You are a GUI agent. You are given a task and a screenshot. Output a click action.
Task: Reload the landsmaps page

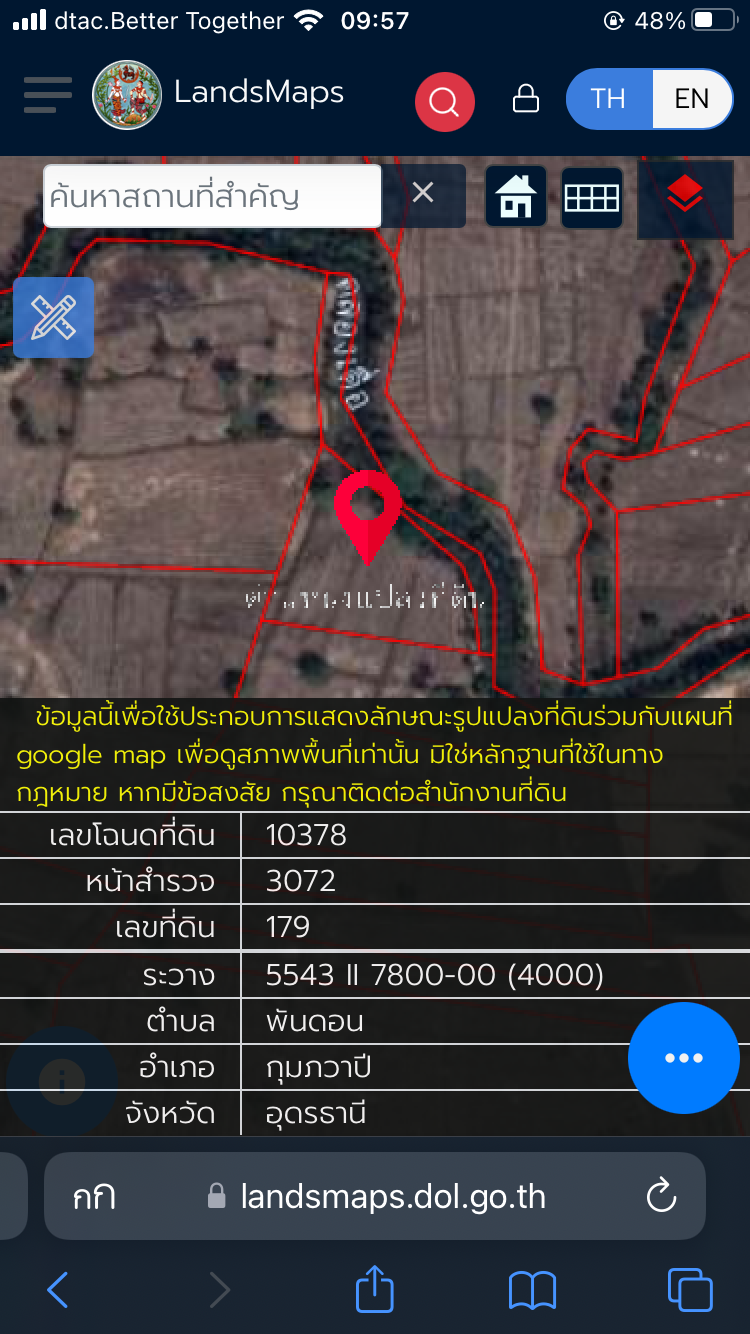coord(661,1196)
